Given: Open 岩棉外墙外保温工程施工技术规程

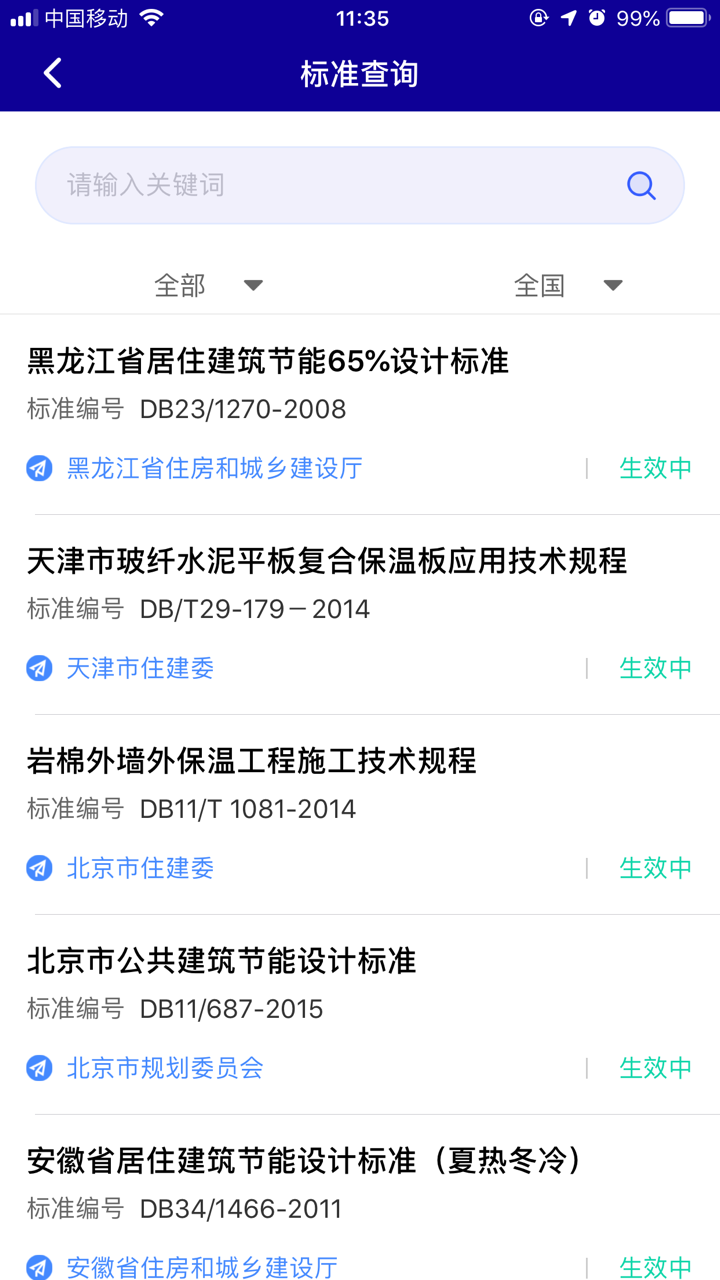Looking at the screenshot, I should pyautogui.click(x=251, y=761).
